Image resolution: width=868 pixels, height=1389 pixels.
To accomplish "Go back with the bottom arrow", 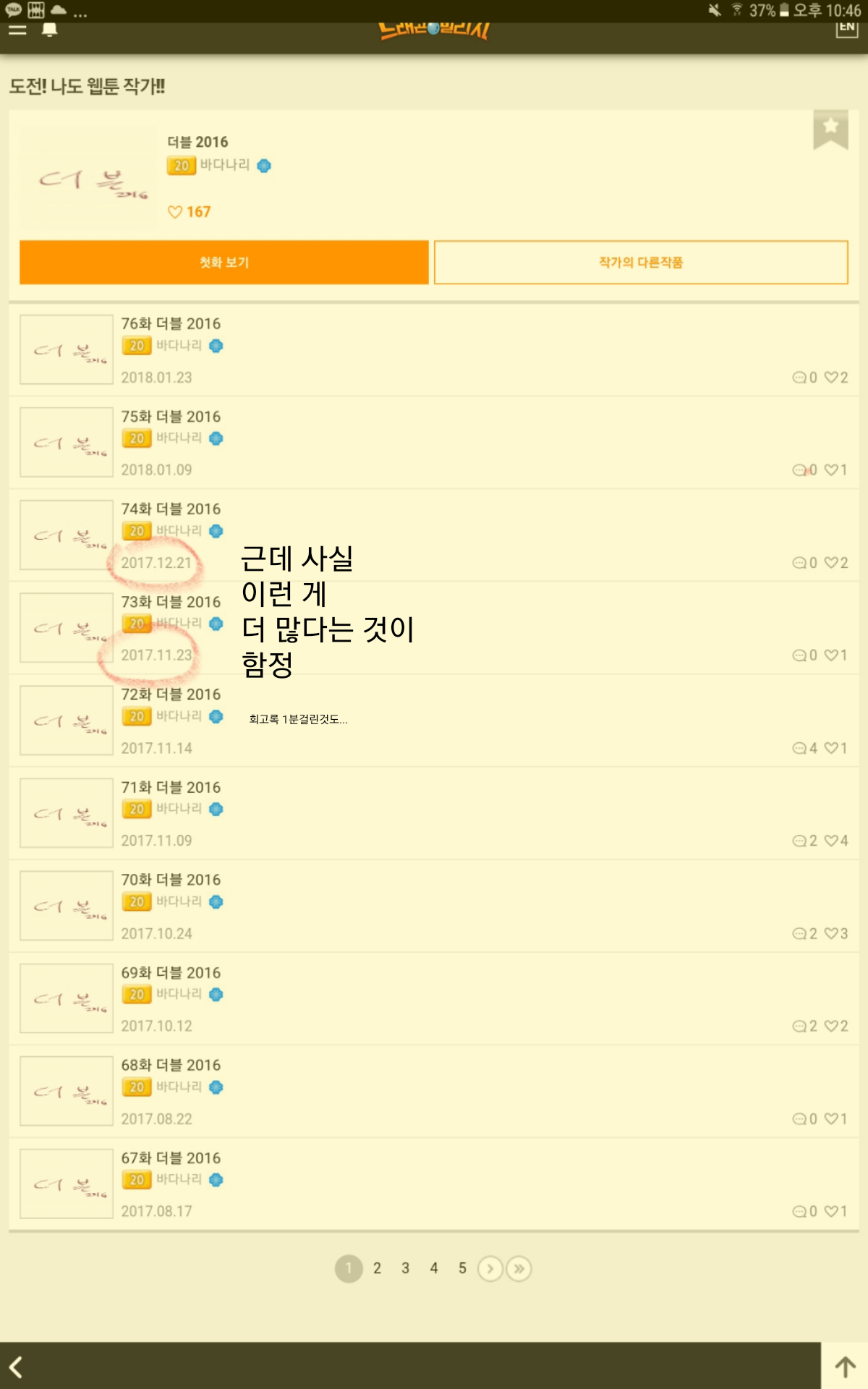I will (x=16, y=1367).
